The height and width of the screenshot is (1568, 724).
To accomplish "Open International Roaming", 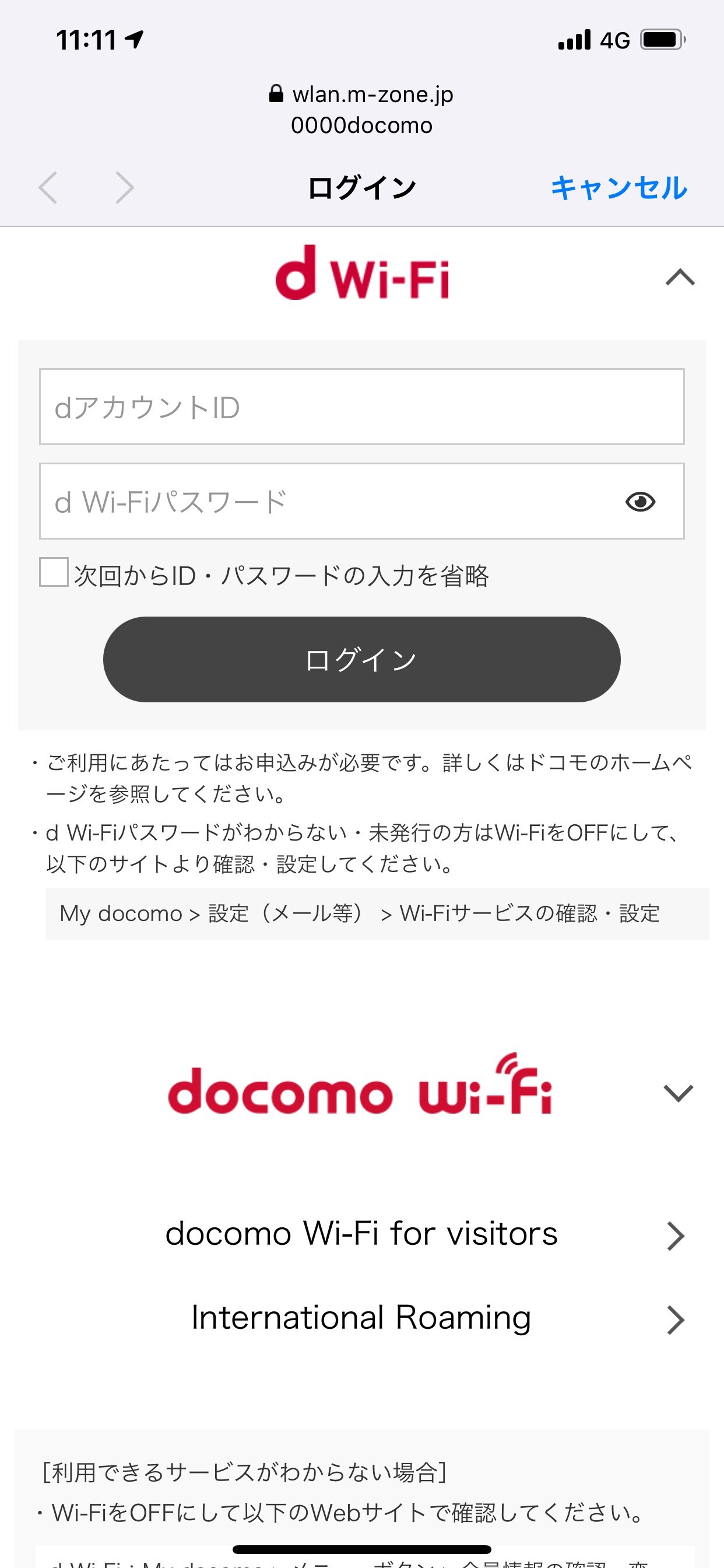I will pyautogui.click(x=362, y=1318).
